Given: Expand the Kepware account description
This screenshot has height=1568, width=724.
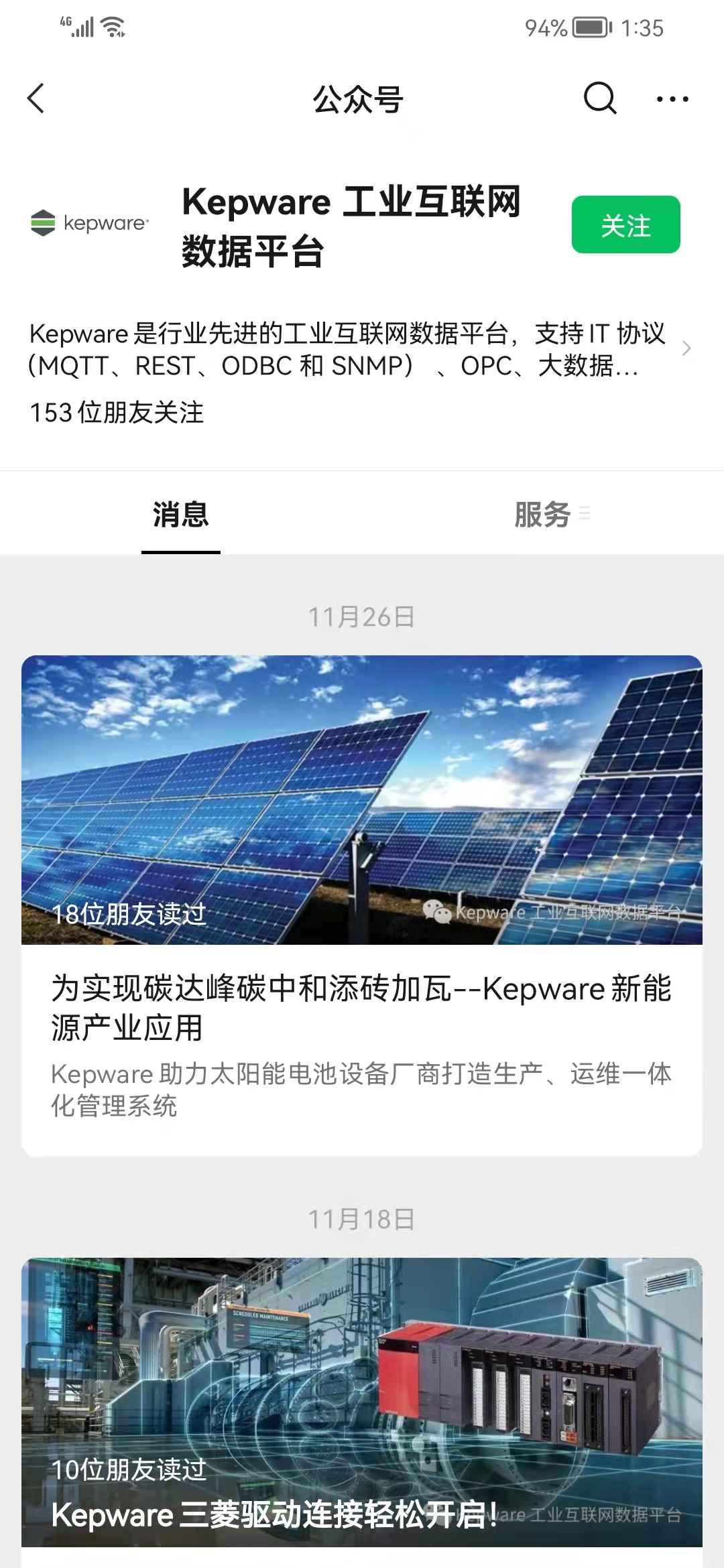Looking at the screenshot, I should click(685, 348).
